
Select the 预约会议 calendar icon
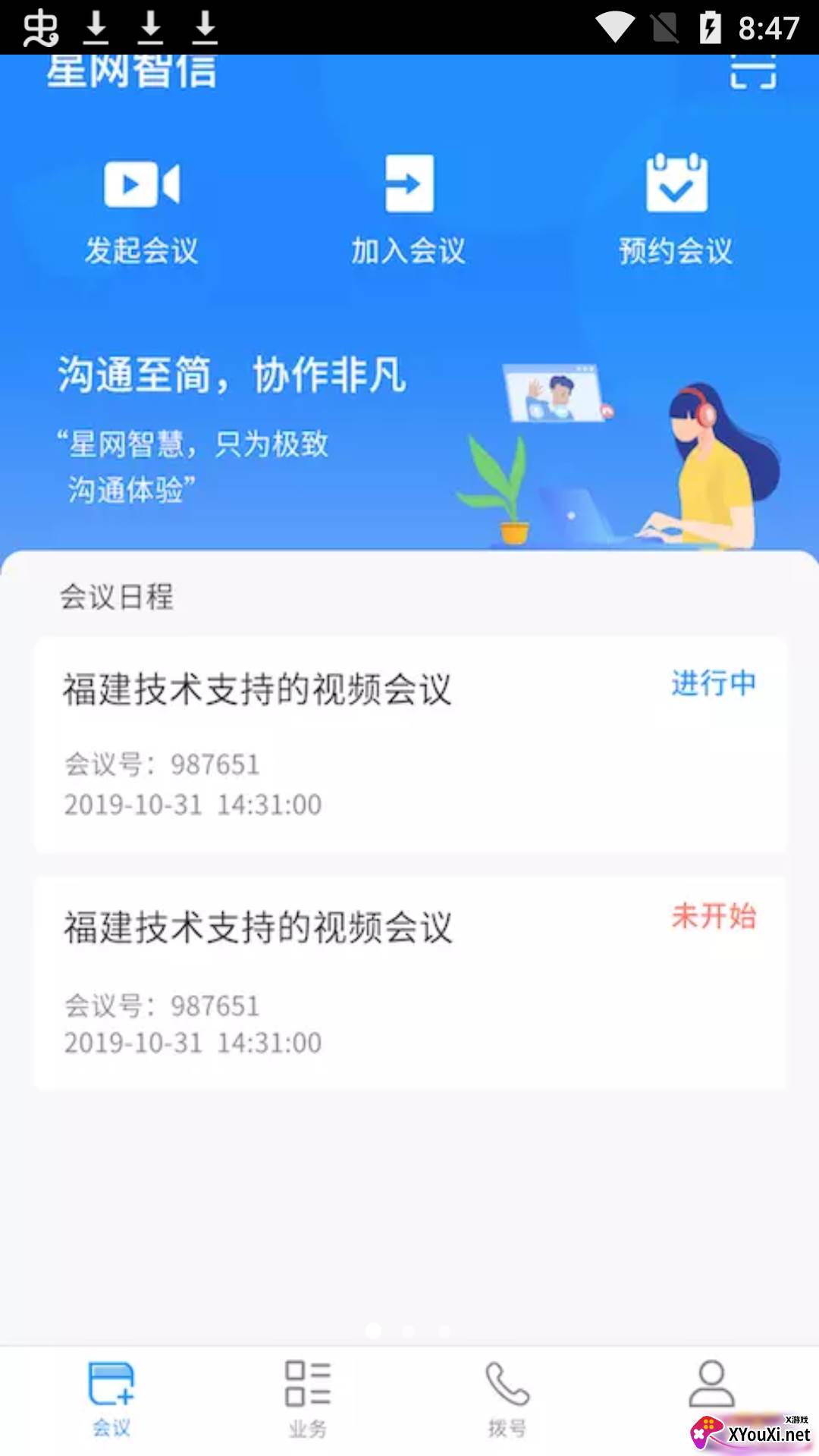(x=677, y=182)
